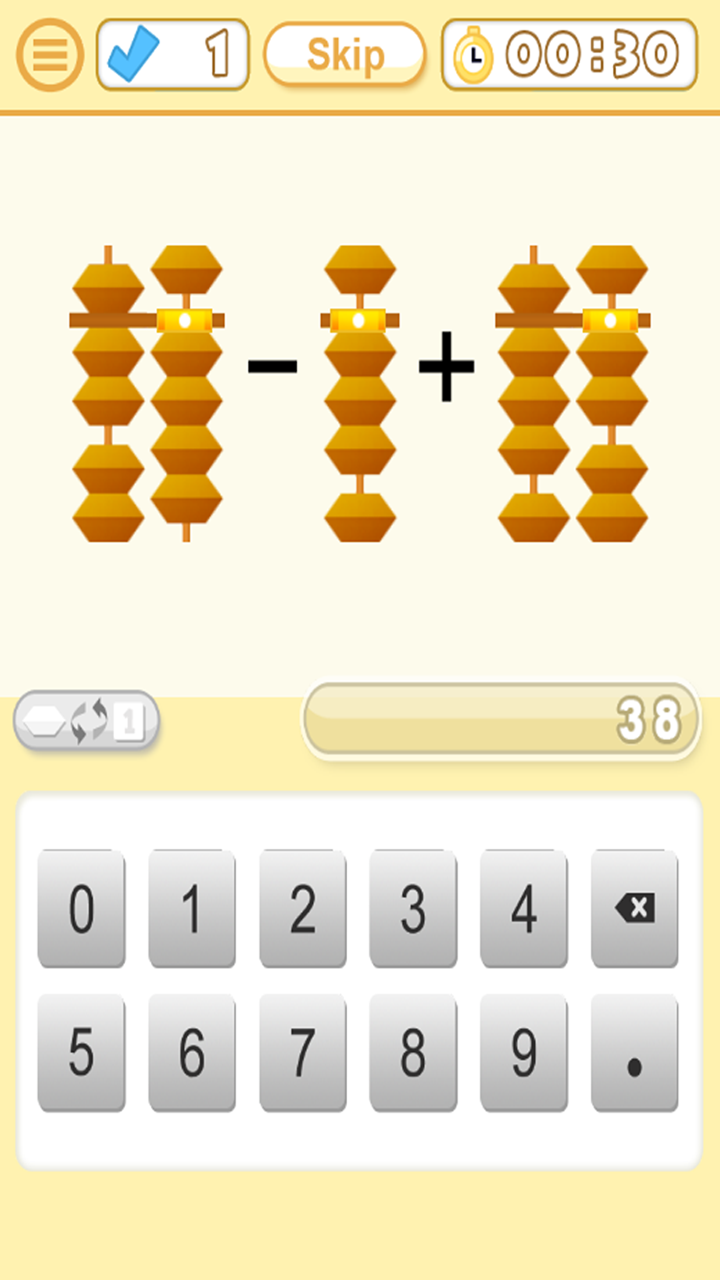Click the blue checkmark score counter
The width and height of the screenshot is (720, 1280).
(x=170, y=54)
